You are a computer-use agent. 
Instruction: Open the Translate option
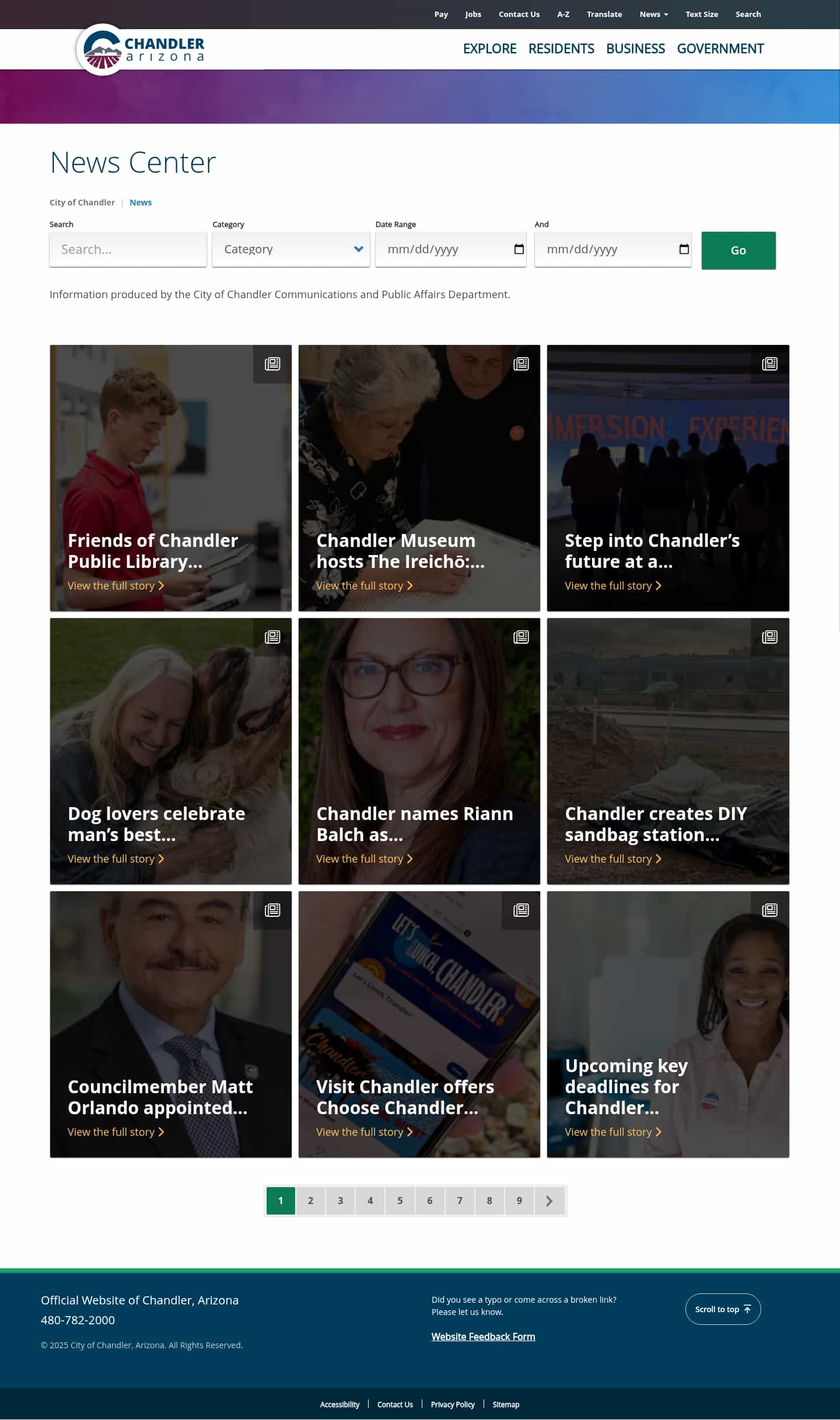(604, 15)
